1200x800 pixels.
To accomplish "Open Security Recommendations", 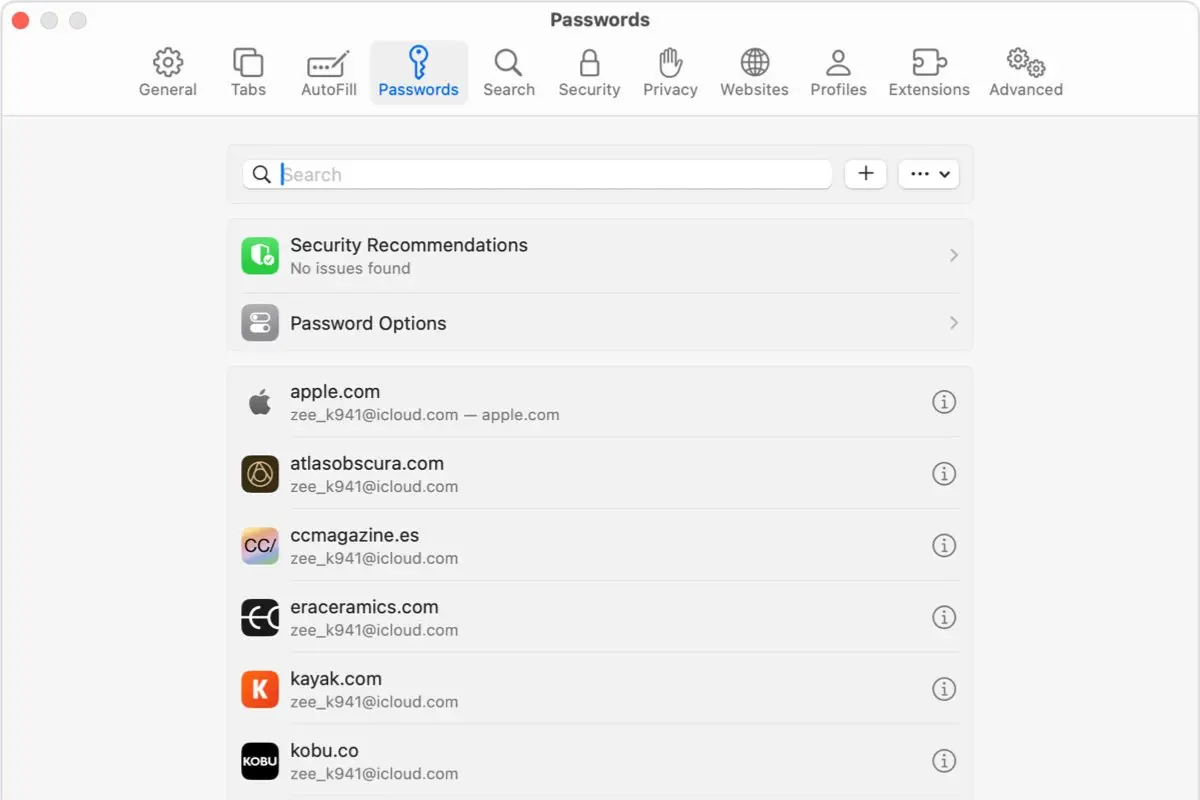I will pos(600,256).
